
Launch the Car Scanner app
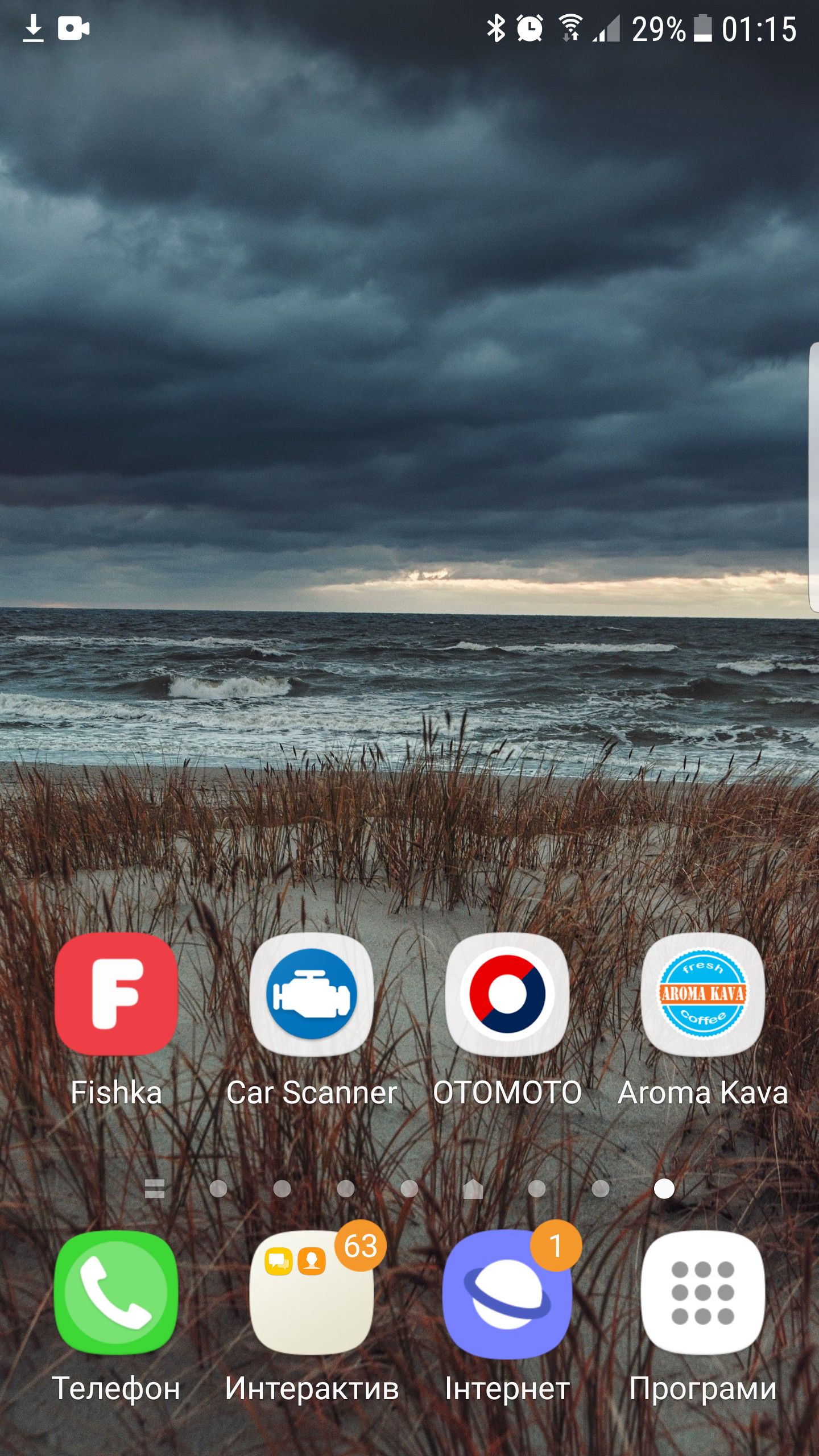(x=312, y=994)
